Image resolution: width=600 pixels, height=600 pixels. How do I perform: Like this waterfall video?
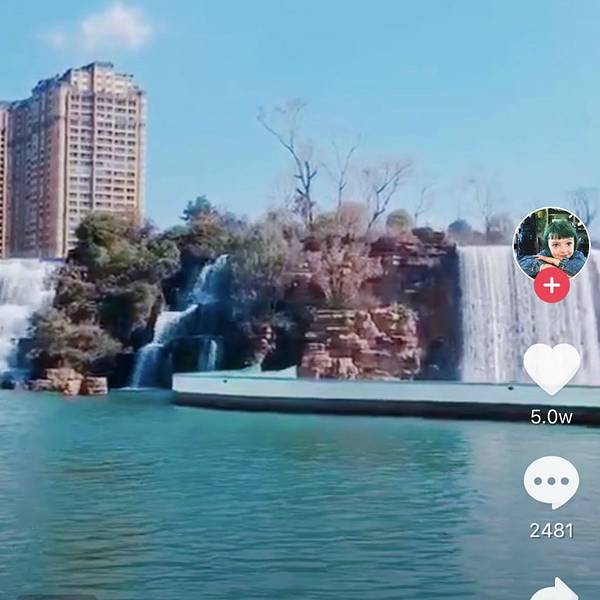tap(551, 369)
